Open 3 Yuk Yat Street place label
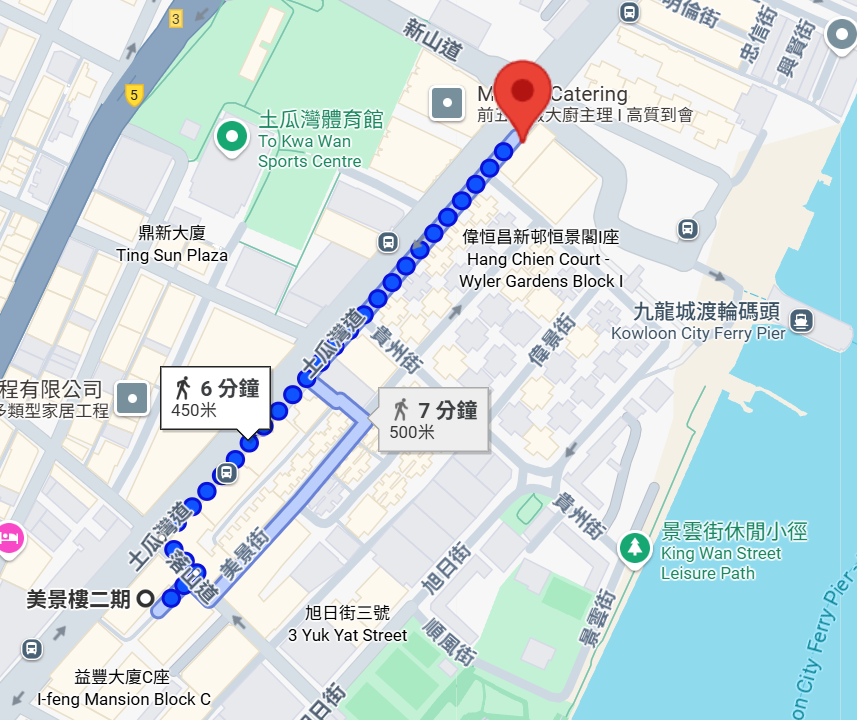Screen dimensions: 857x720 coord(348,624)
